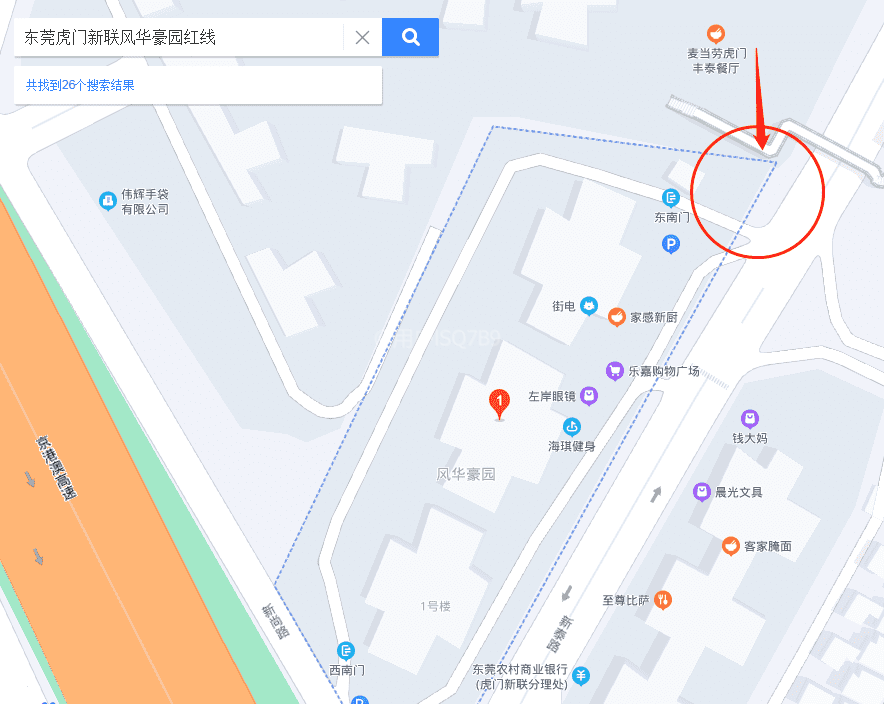Hit the blue magnifier search button
Screen dimensions: 884x704
tap(410, 37)
